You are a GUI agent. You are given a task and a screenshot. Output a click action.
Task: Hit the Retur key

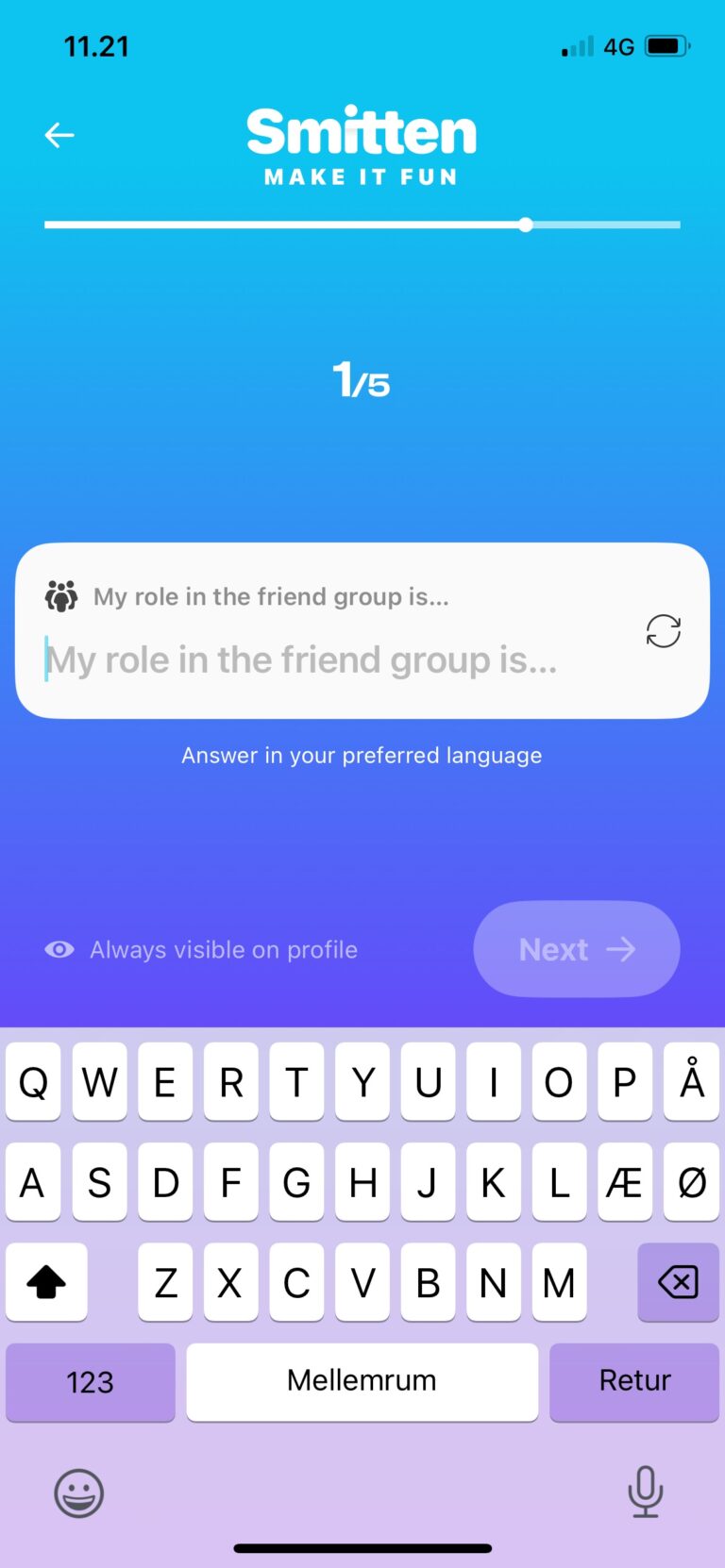pyautogui.click(x=634, y=1381)
